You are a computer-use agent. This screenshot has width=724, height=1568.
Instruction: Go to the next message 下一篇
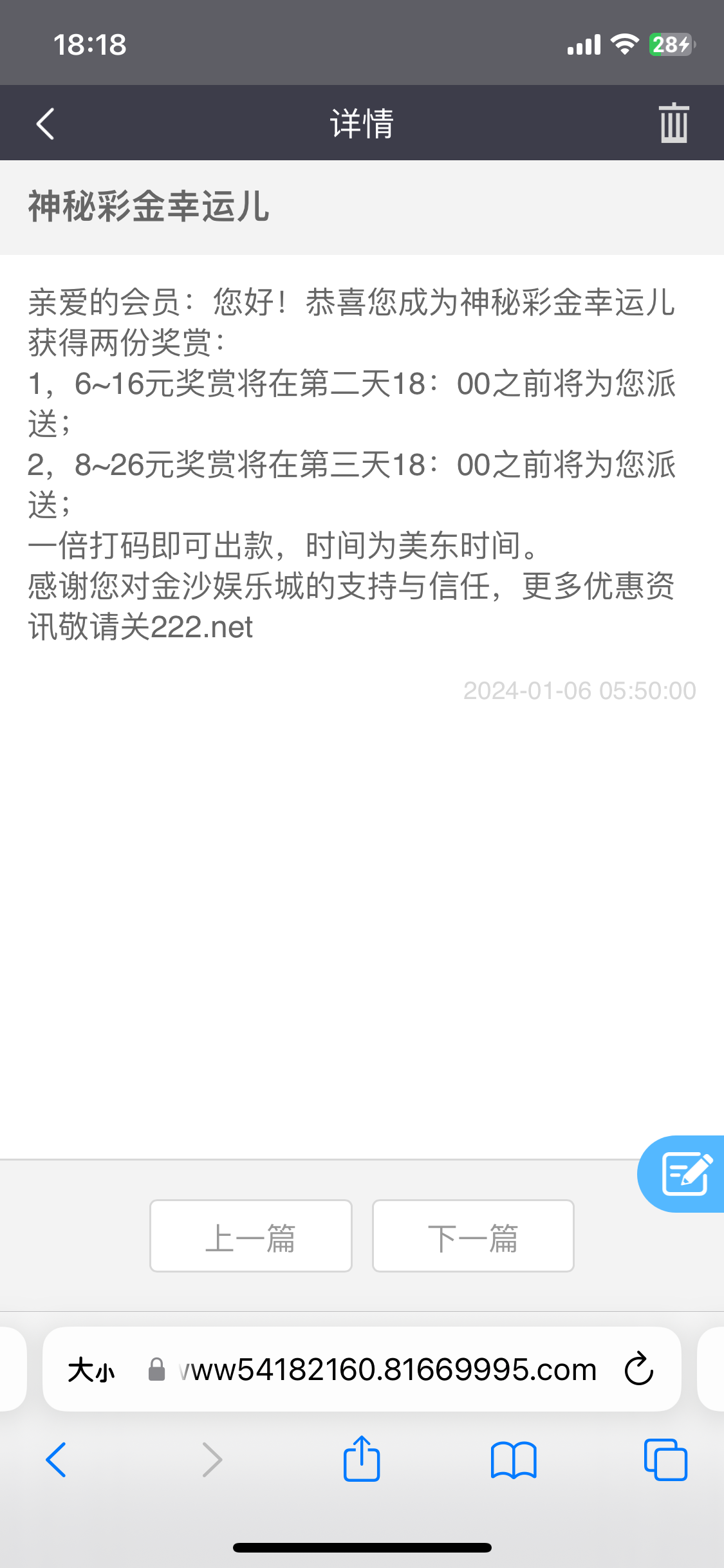pyautogui.click(x=473, y=1236)
